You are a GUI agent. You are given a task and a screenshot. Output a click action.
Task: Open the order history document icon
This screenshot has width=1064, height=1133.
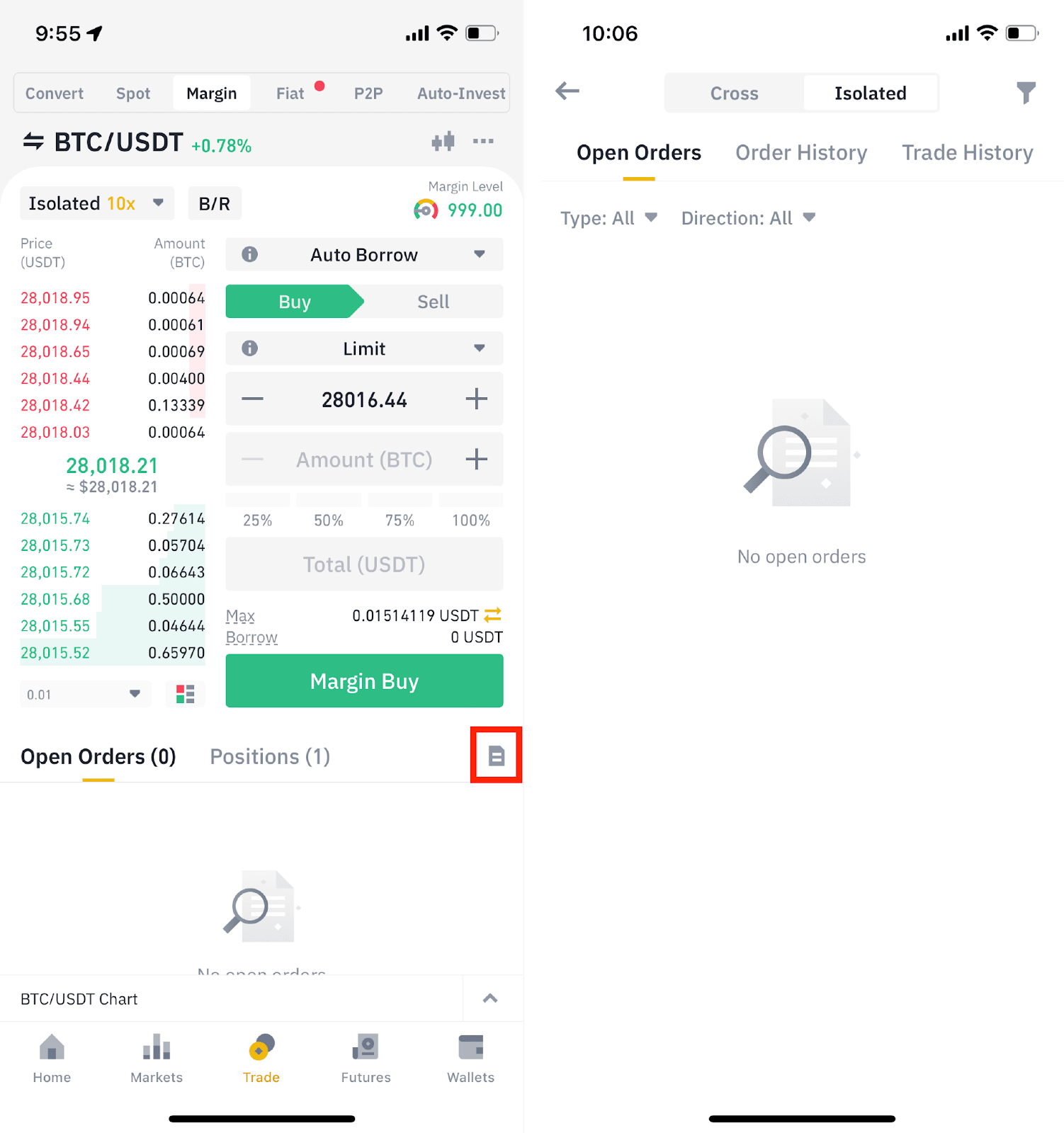(x=496, y=756)
